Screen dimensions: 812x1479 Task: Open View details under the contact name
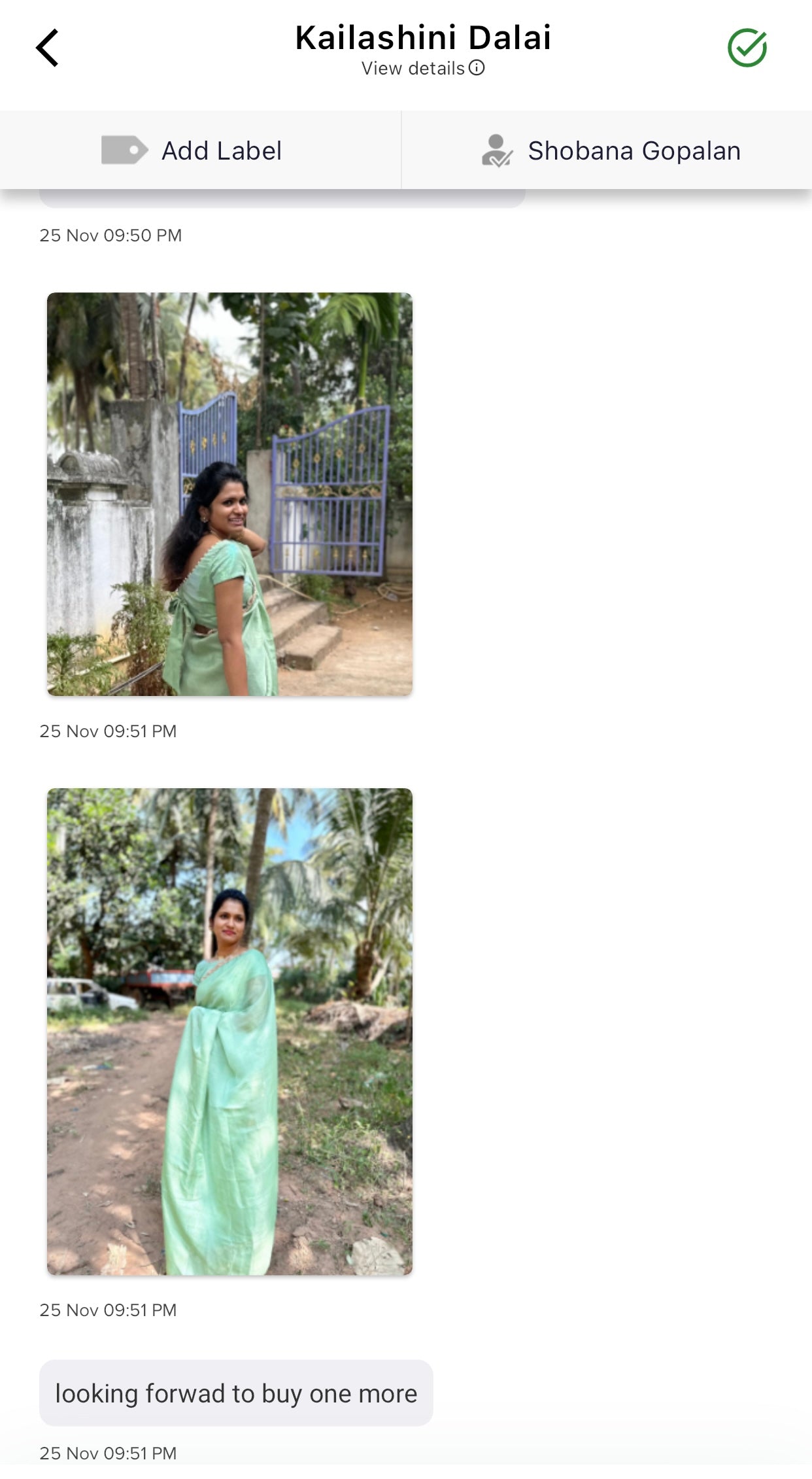tap(422, 68)
